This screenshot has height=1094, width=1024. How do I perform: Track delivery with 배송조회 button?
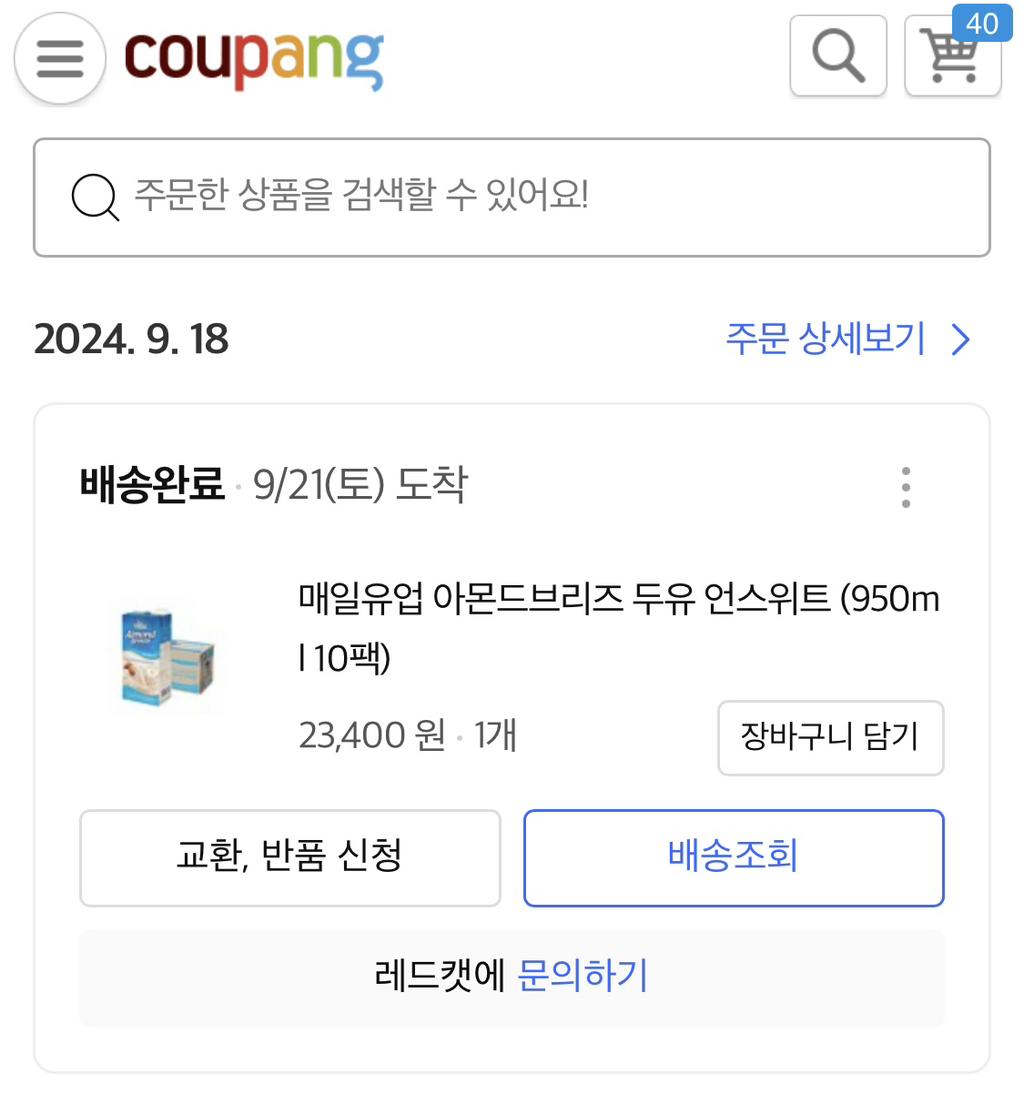coord(734,857)
